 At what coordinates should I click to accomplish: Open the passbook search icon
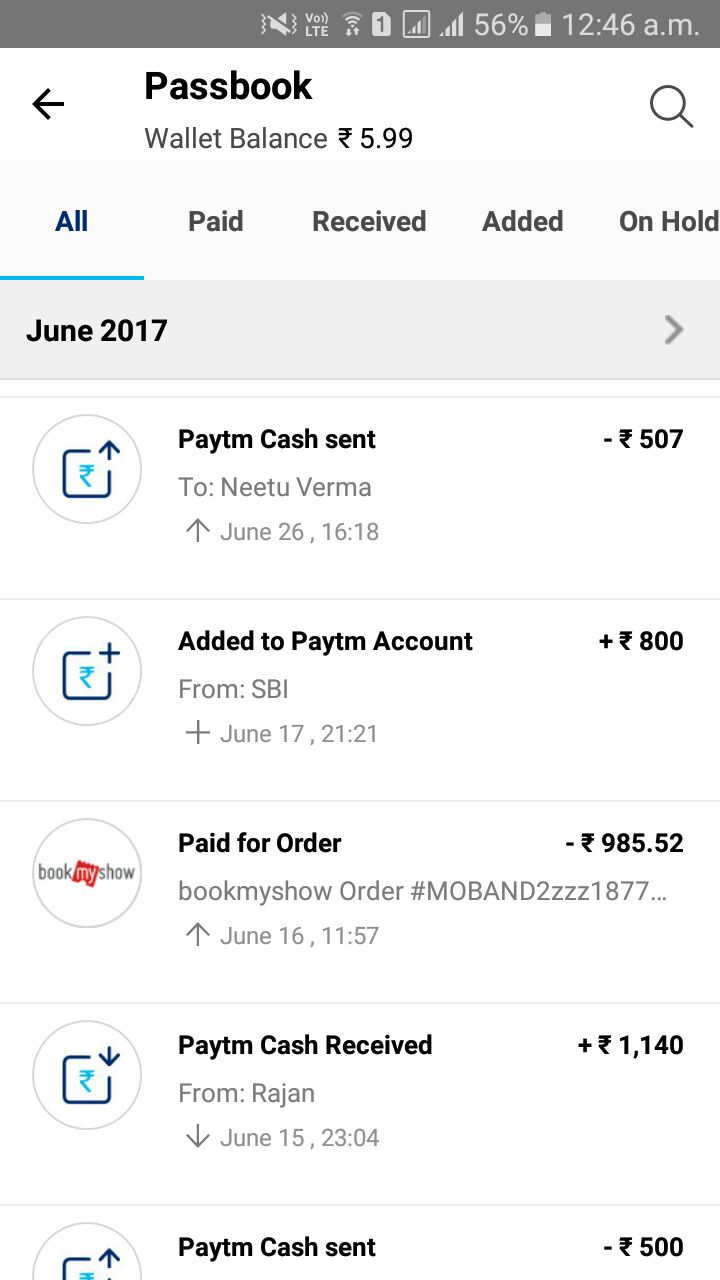[x=671, y=105]
